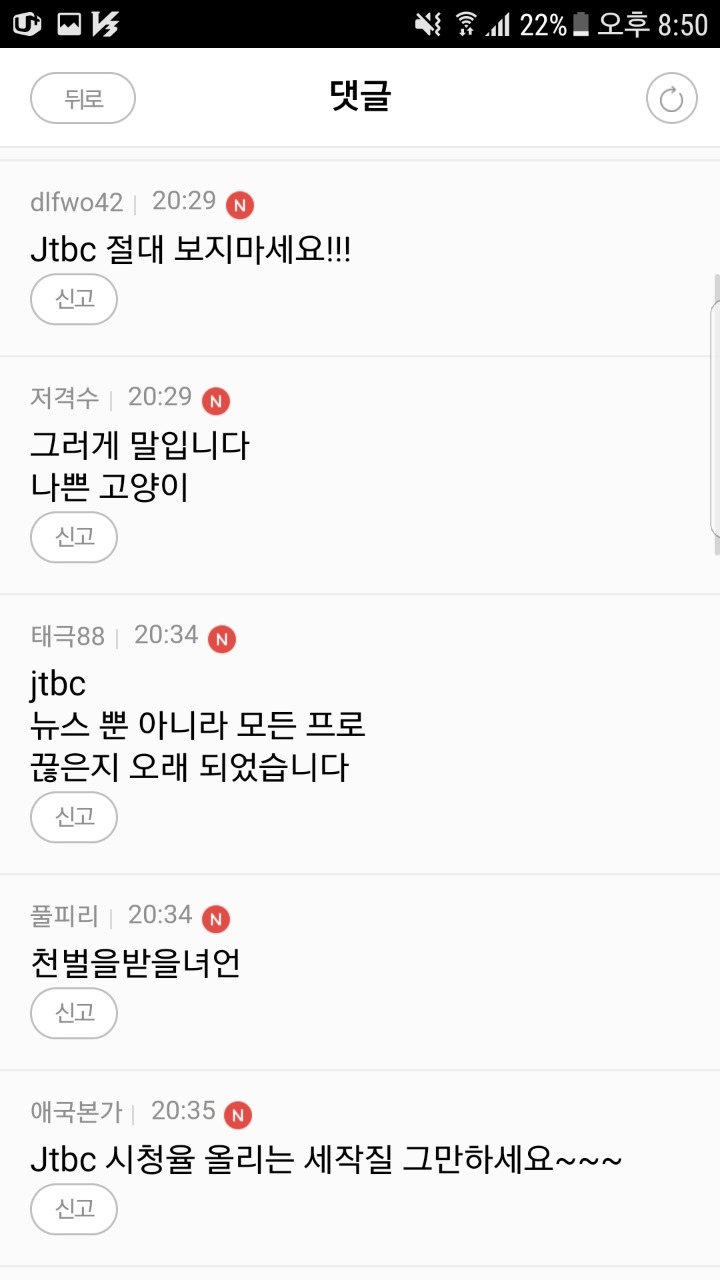Tap the N badge beside 저격수

tap(217, 400)
